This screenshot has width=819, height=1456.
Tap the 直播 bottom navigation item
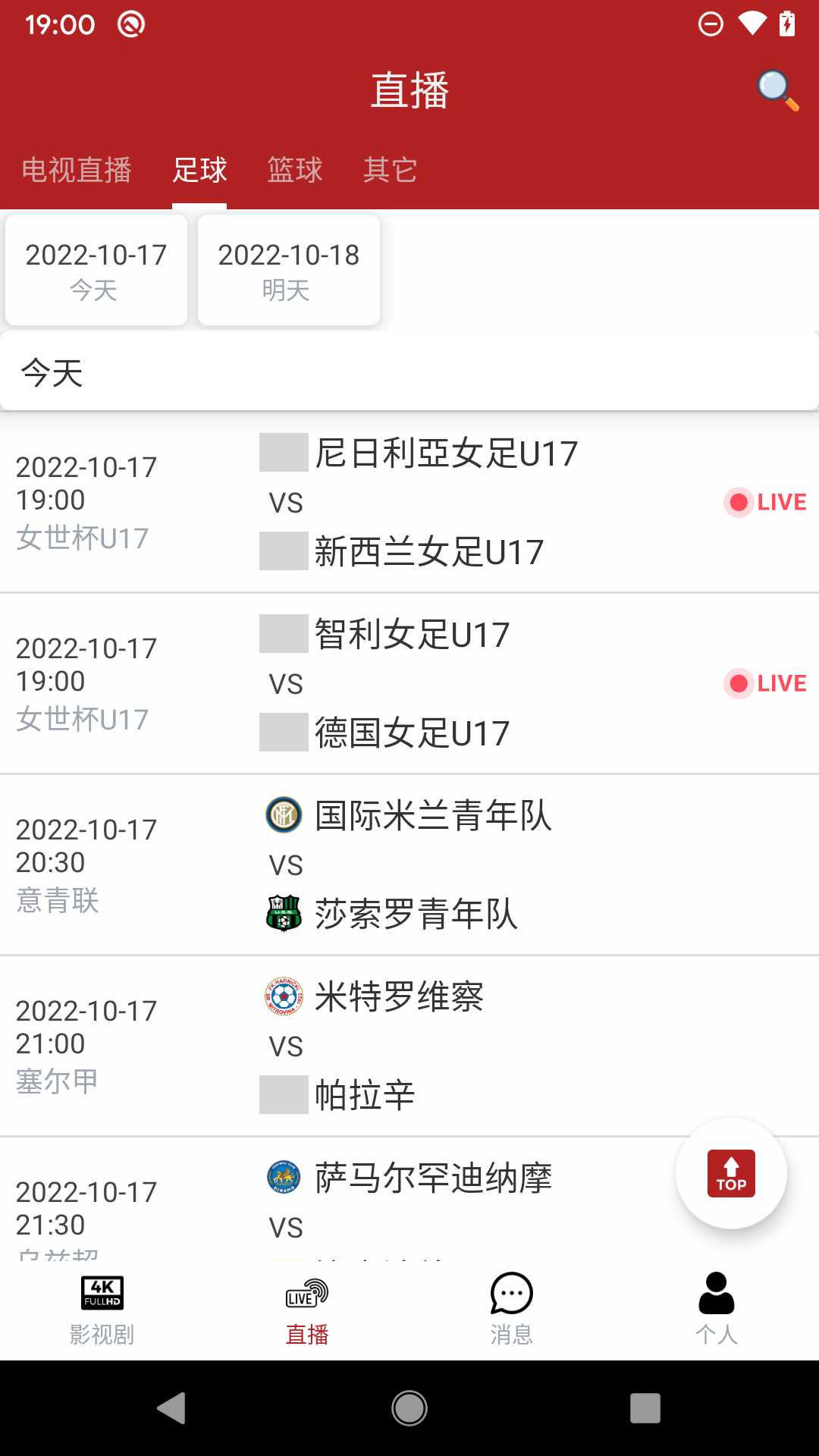click(307, 1309)
